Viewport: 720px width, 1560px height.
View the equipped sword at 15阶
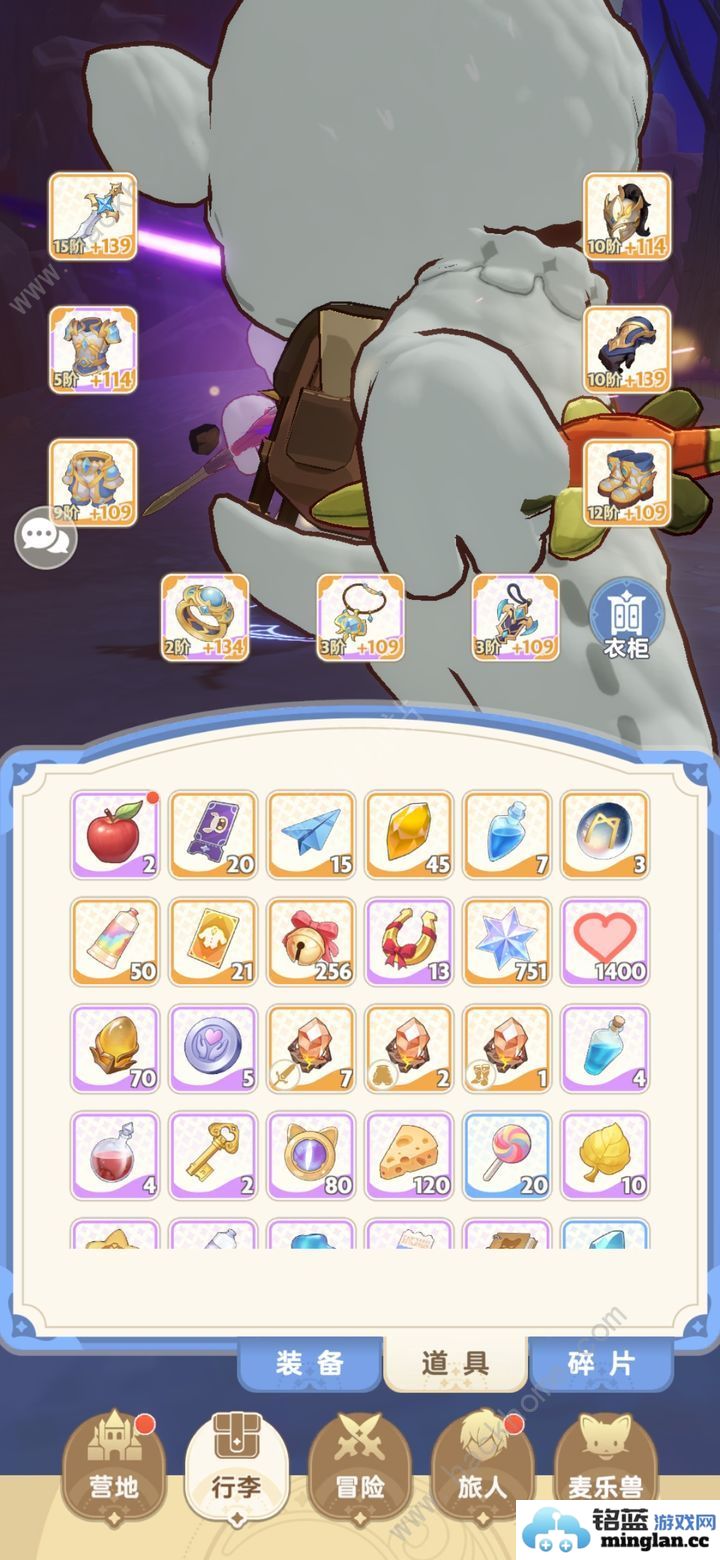[93, 217]
